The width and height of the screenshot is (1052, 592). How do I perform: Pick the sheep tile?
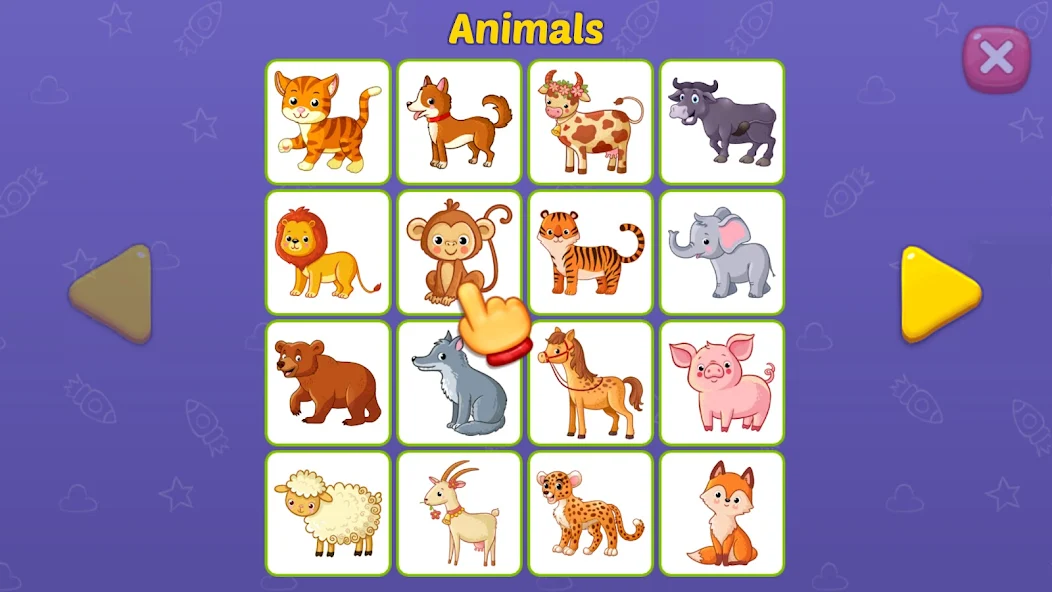point(328,513)
